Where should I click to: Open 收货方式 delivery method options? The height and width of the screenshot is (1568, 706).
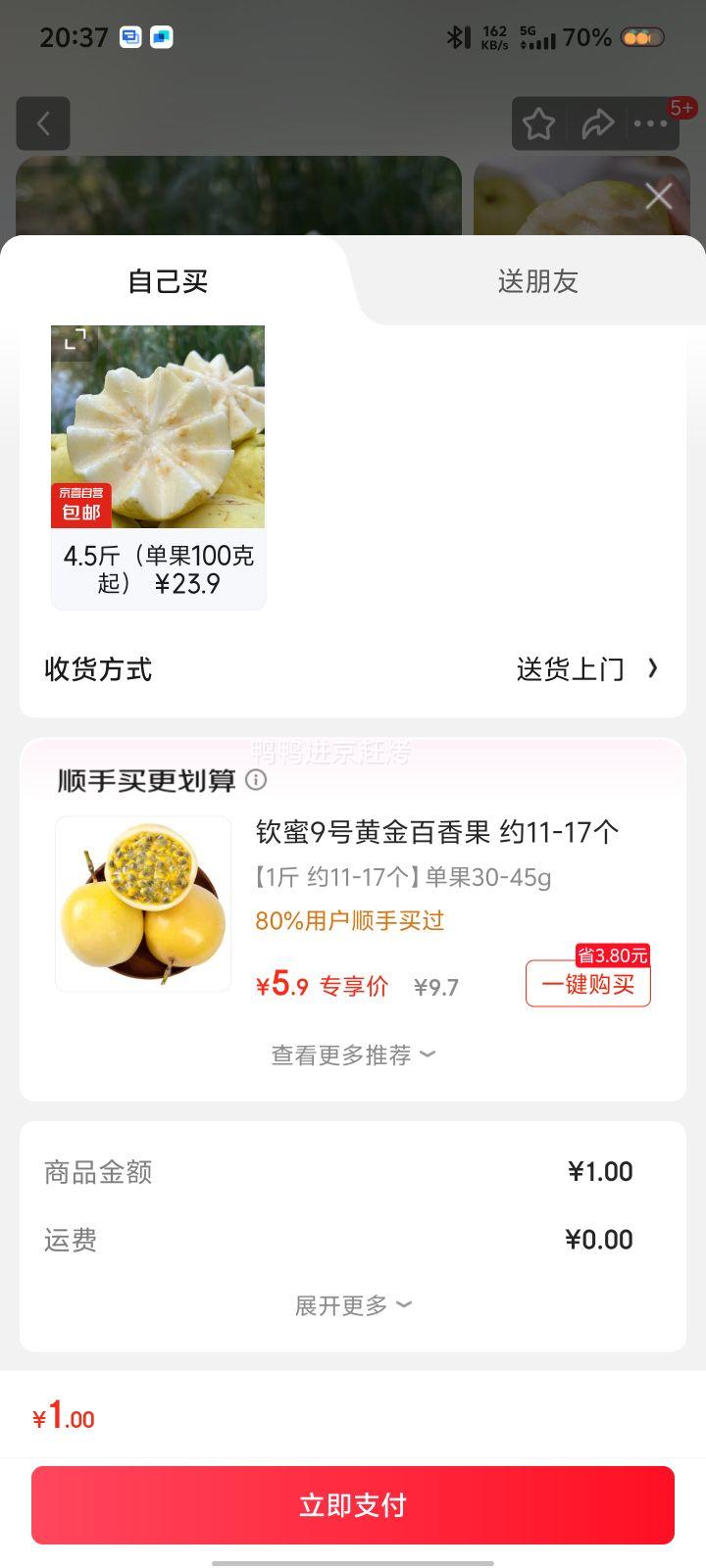coord(586,669)
